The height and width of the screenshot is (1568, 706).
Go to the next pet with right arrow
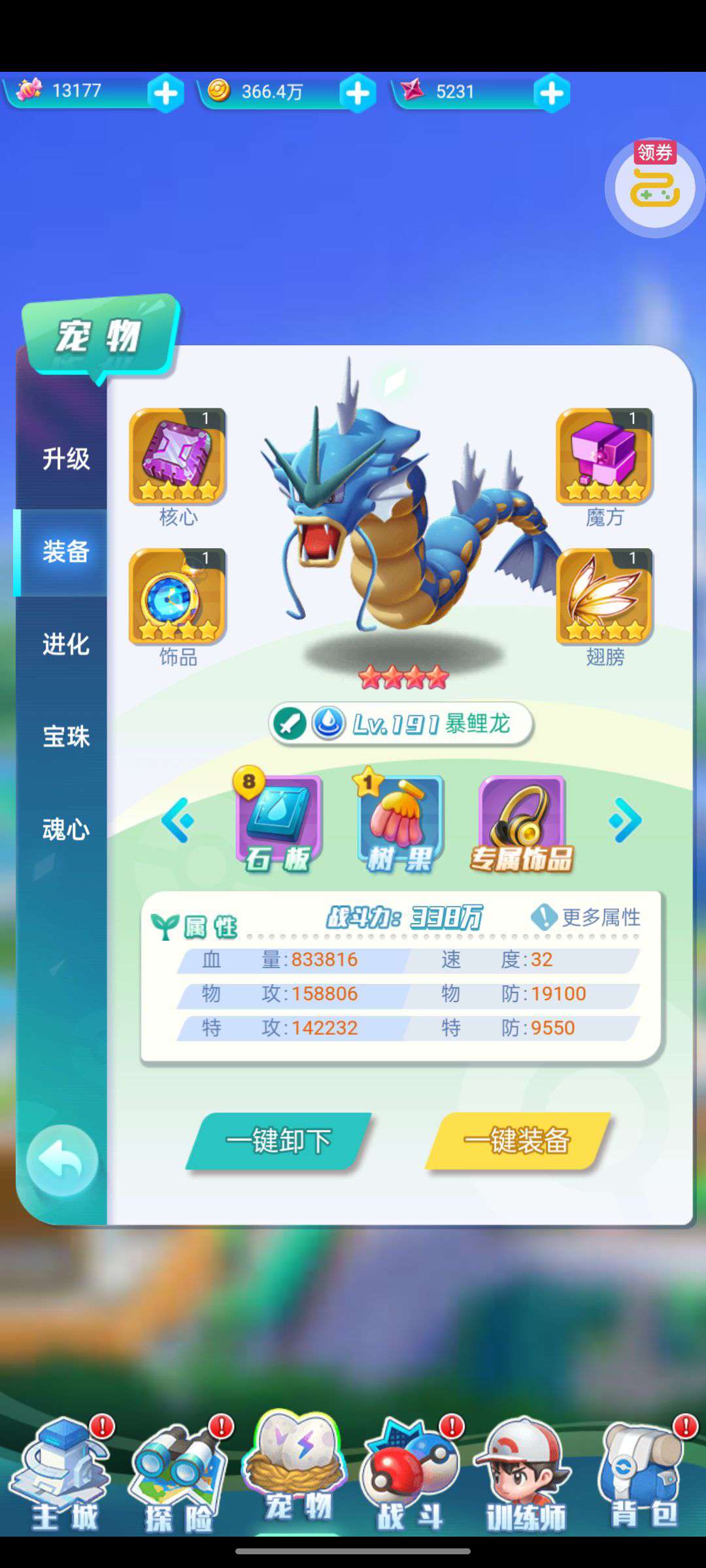626,820
